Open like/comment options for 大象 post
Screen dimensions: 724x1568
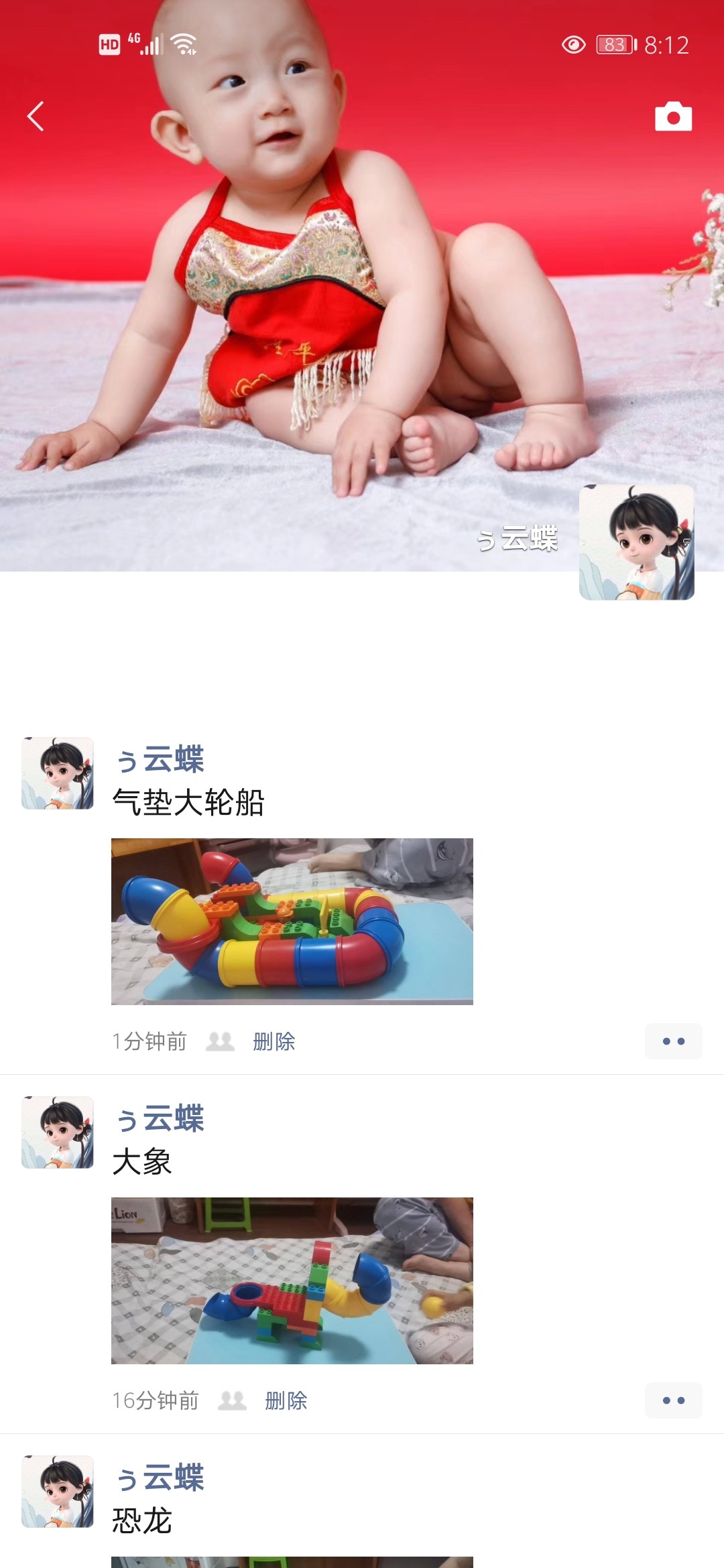[x=673, y=1400]
